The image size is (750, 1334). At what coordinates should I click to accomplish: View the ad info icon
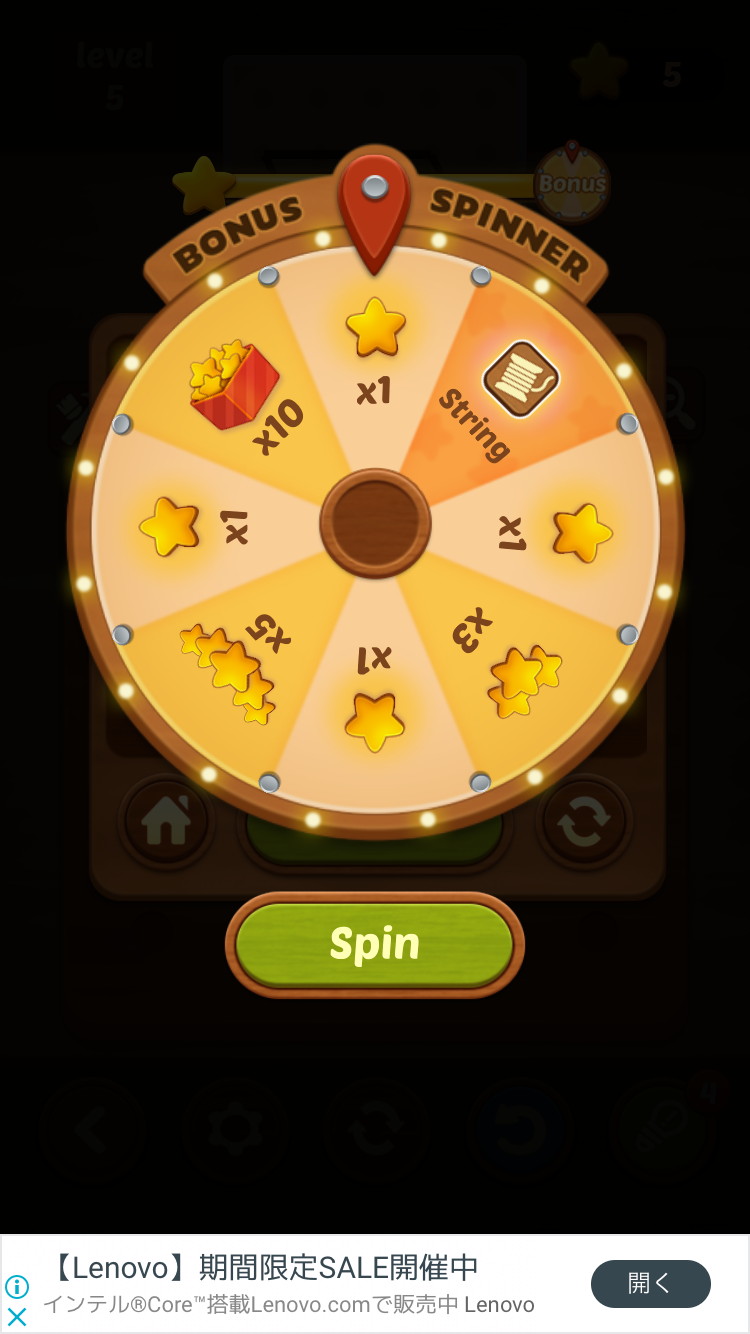point(17,1286)
